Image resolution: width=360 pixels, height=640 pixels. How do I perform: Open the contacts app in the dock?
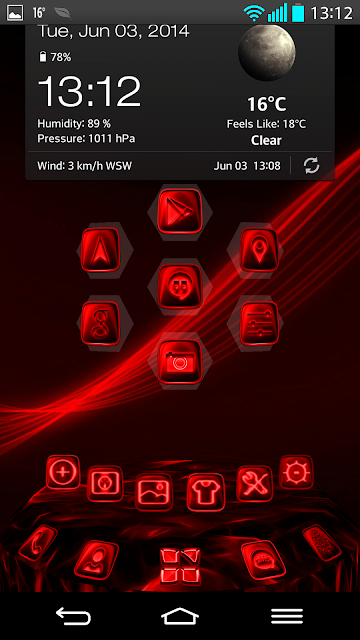(96, 559)
